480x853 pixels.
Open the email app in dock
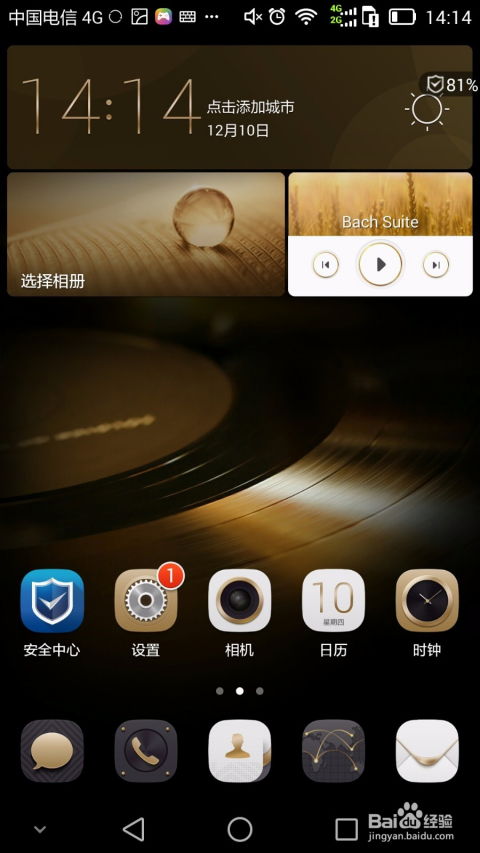427,751
